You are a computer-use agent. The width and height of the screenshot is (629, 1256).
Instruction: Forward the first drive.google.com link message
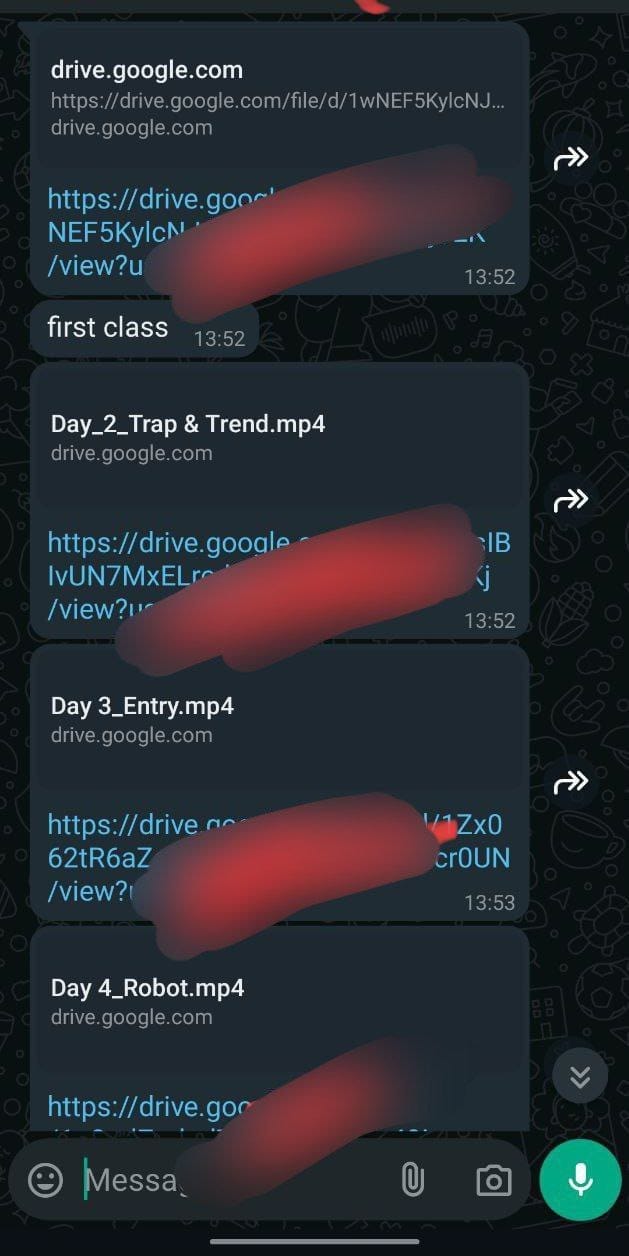click(571, 158)
